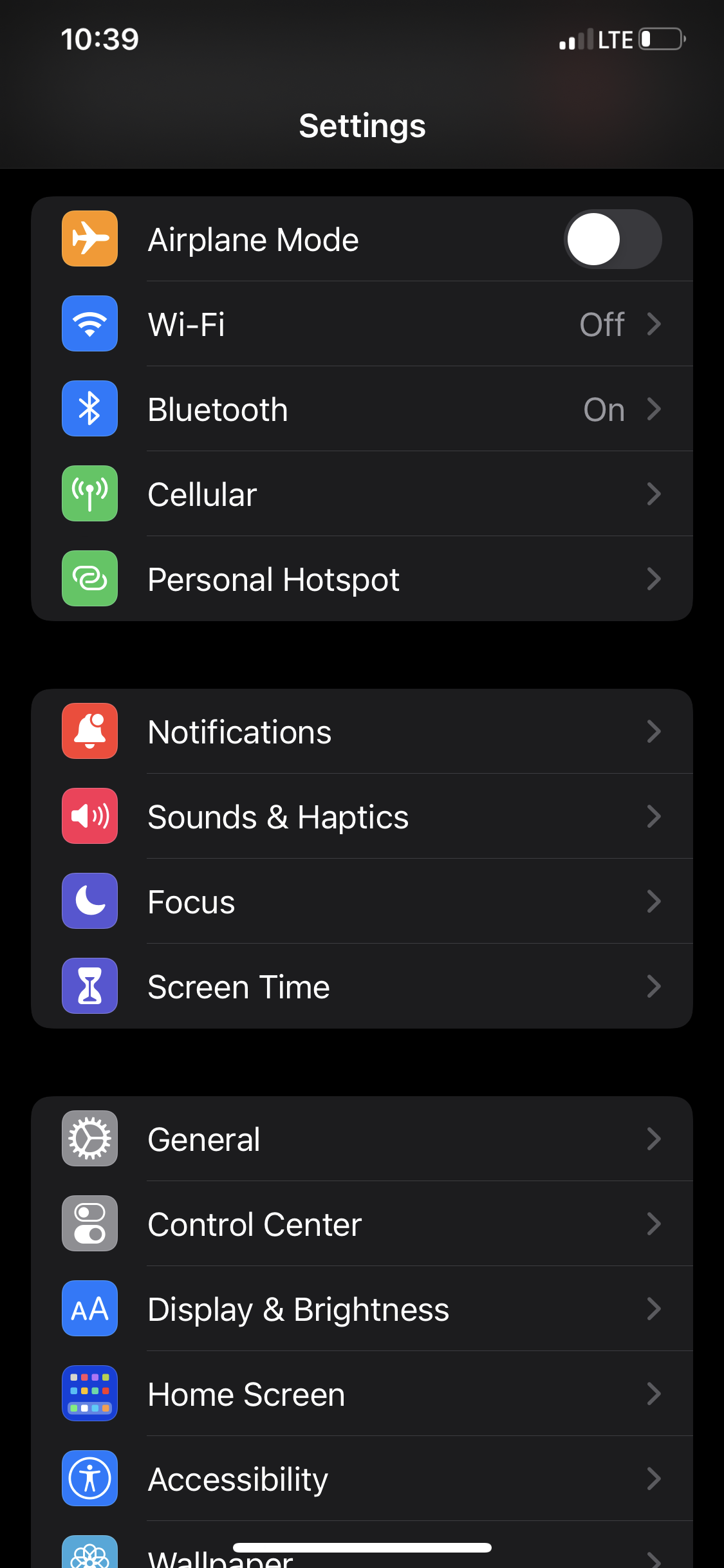This screenshot has width=724, height=1568.
Task: Toggle the Airplane Mode switch
Action: (612, 239)
